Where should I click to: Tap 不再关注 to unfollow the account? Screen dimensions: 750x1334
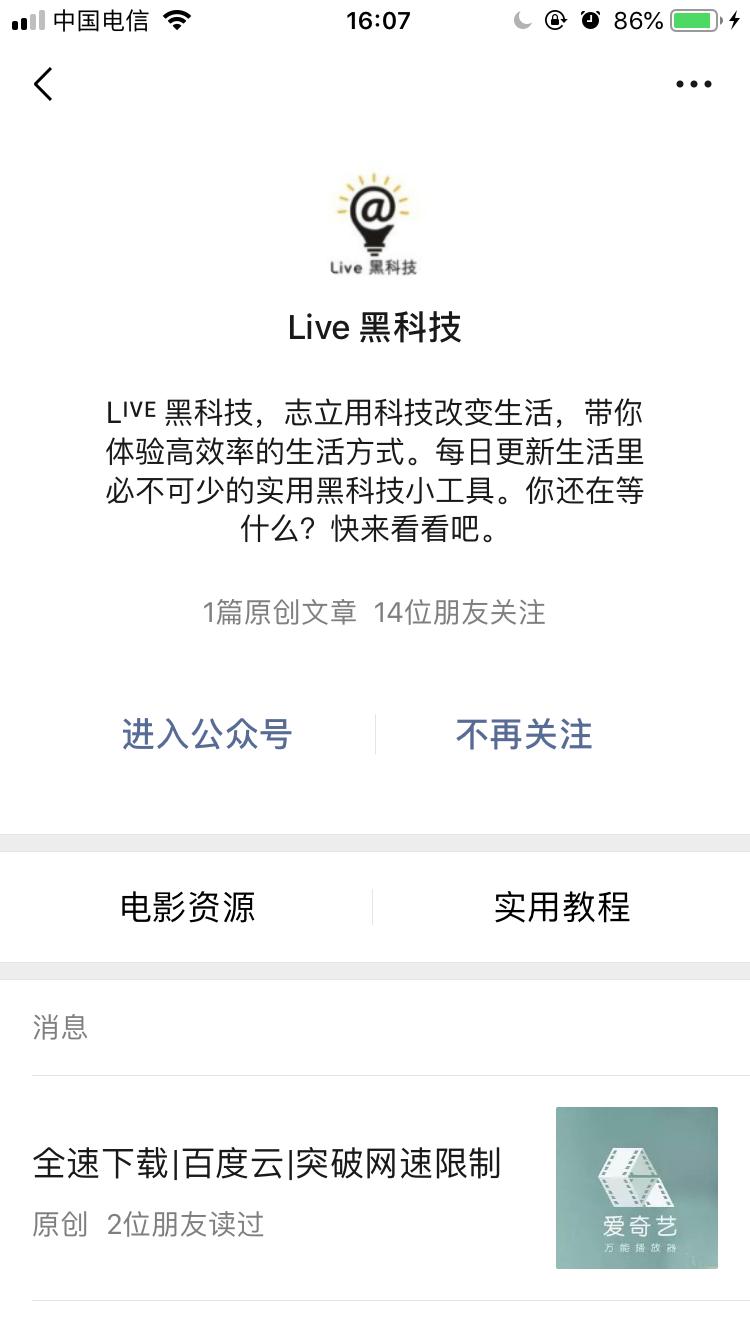click(x=524, y=734)
